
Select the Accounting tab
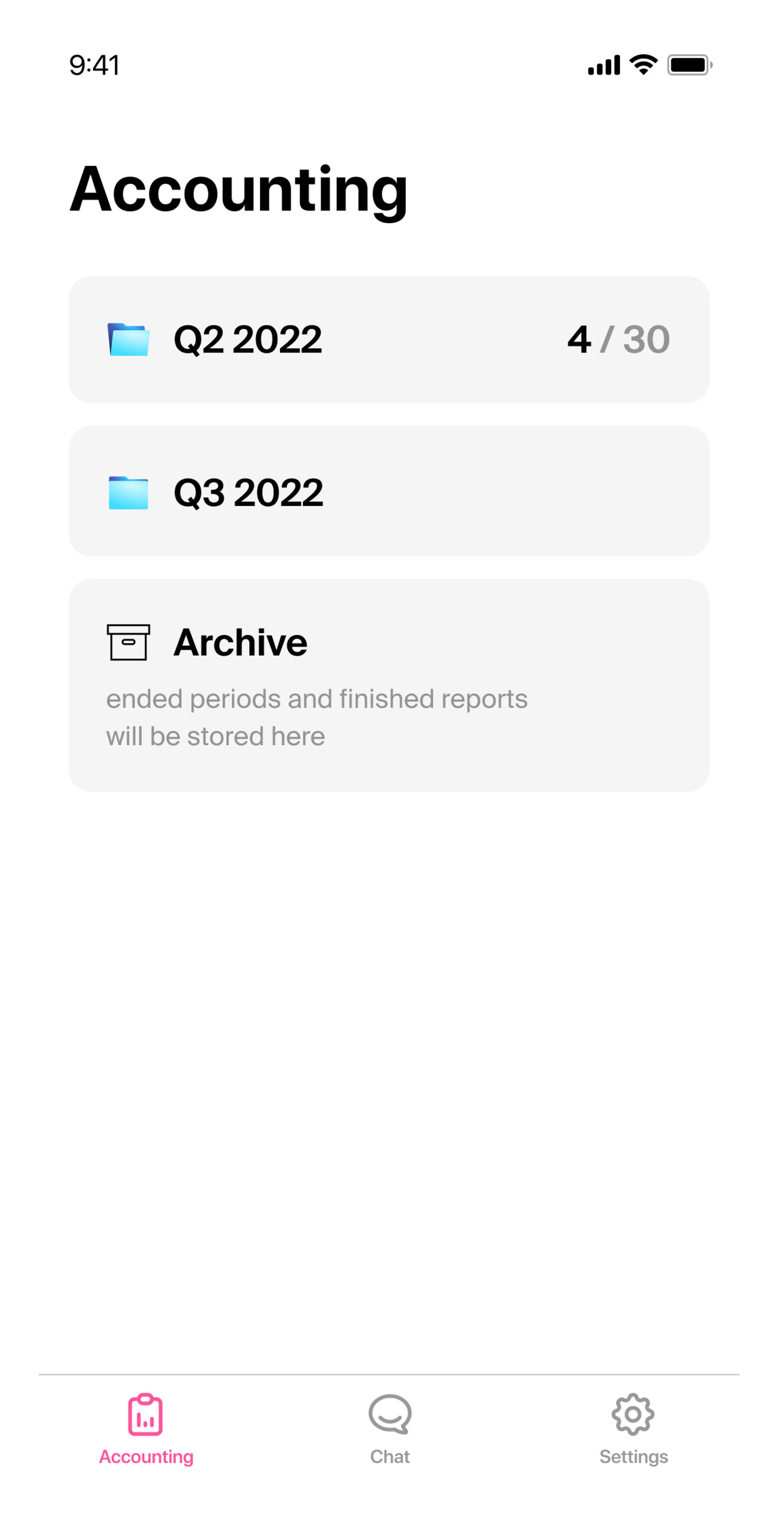(146, 1429)
